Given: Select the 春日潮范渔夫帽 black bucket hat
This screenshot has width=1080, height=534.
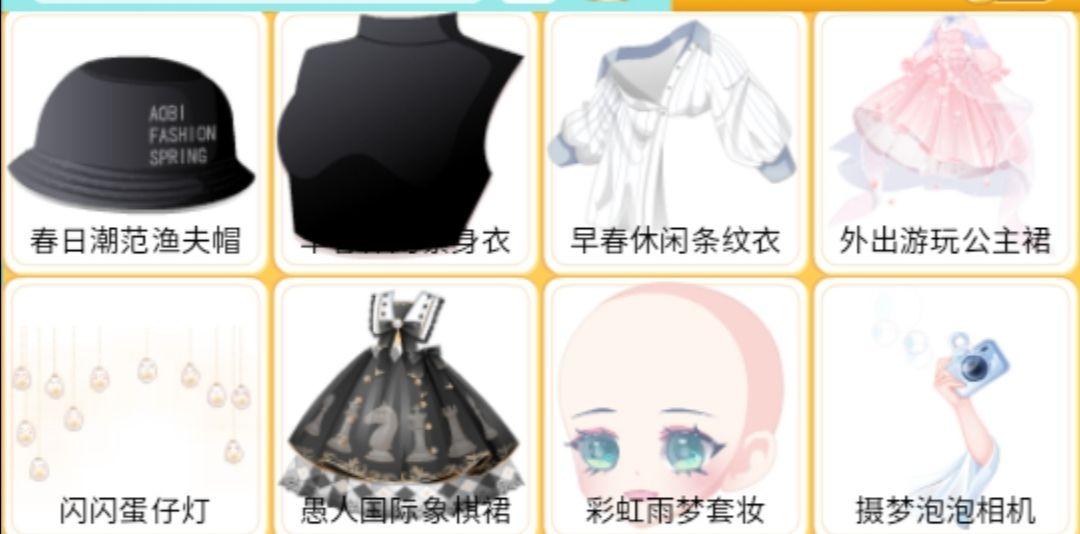Looking at the screenshot, I should [x=135, y=140].
